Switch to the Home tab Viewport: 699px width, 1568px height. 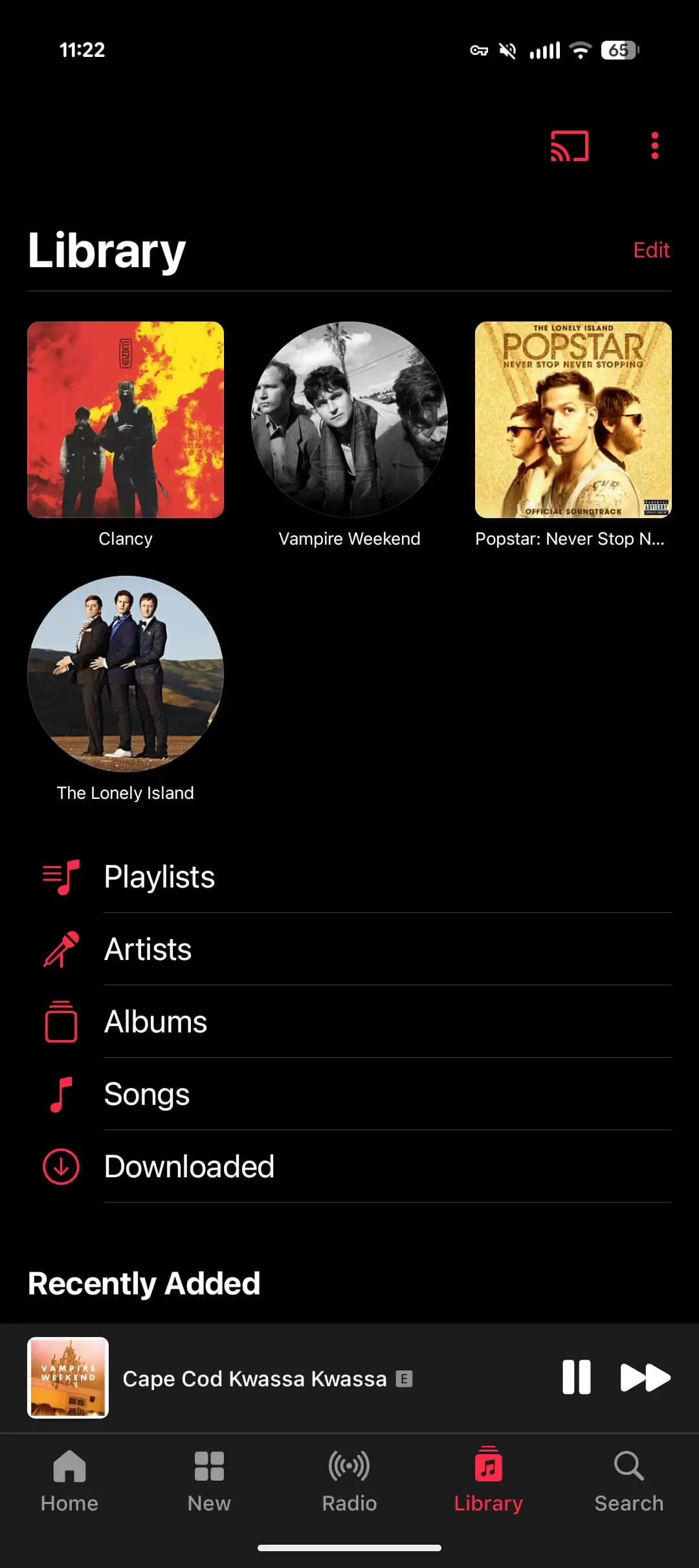[69, 1481]
